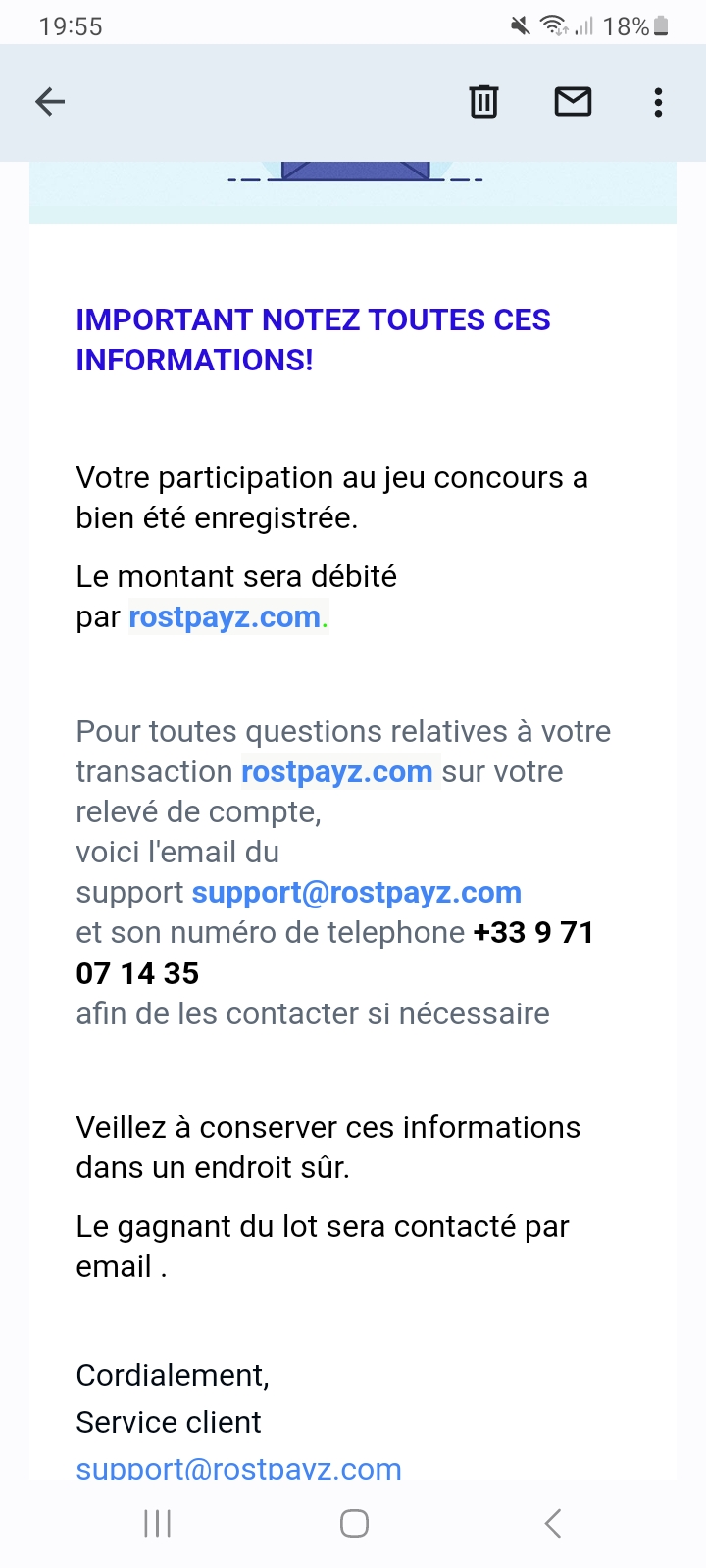Viewport: 706px width, 1568px height.
Task: Mark email as unread via envelope icon
Action: click(573, 102)
